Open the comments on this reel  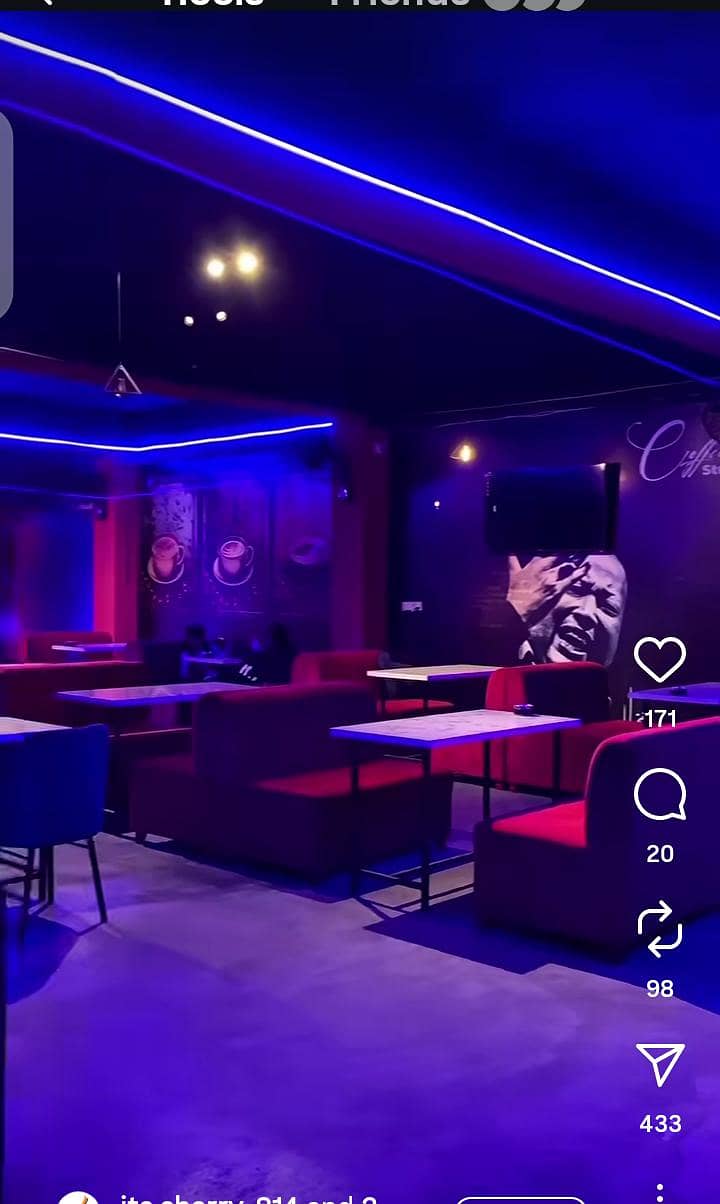pyautogui.click(x=660, y=795)
